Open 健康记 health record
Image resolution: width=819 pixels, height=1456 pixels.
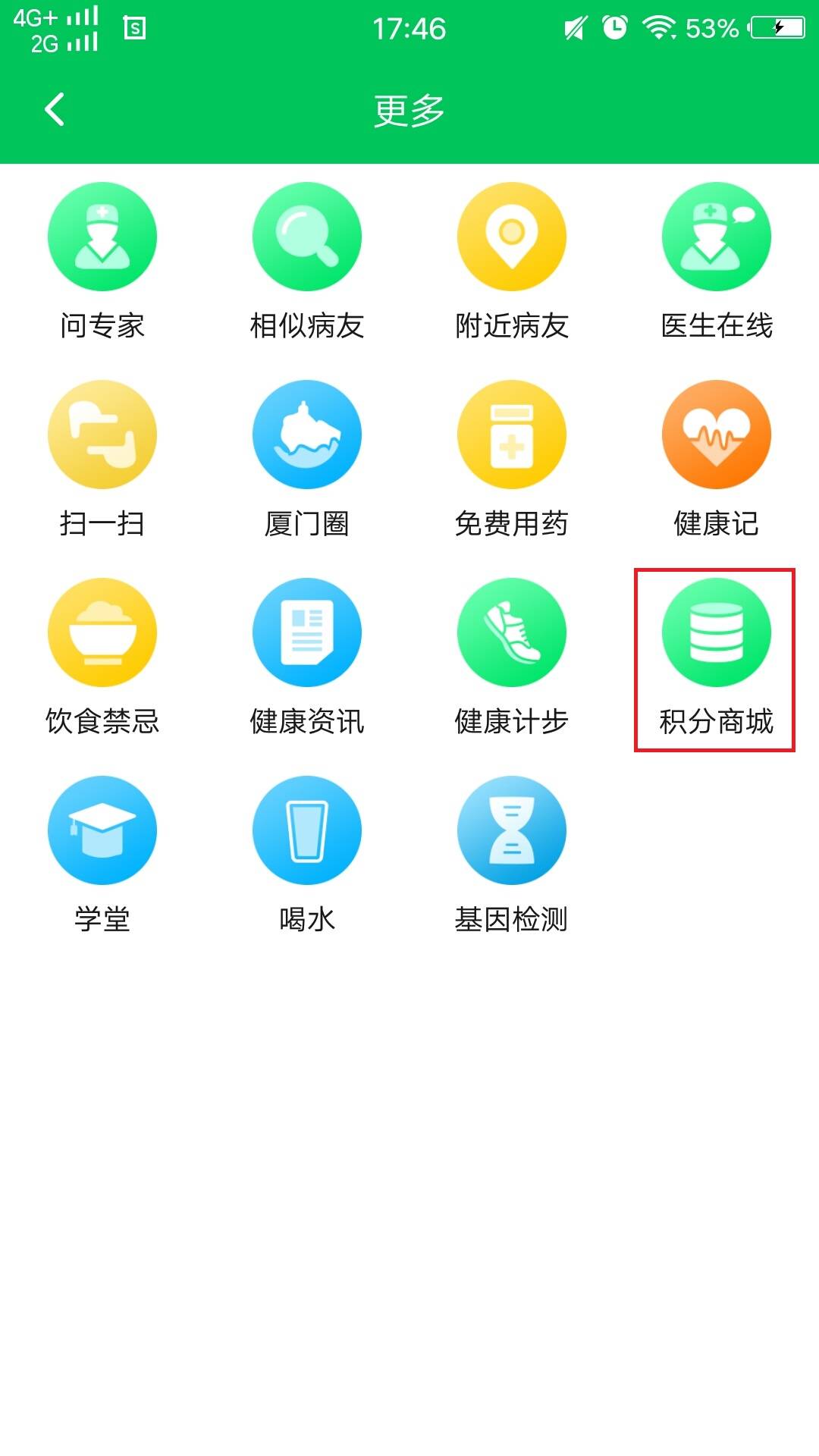(717, 435)
